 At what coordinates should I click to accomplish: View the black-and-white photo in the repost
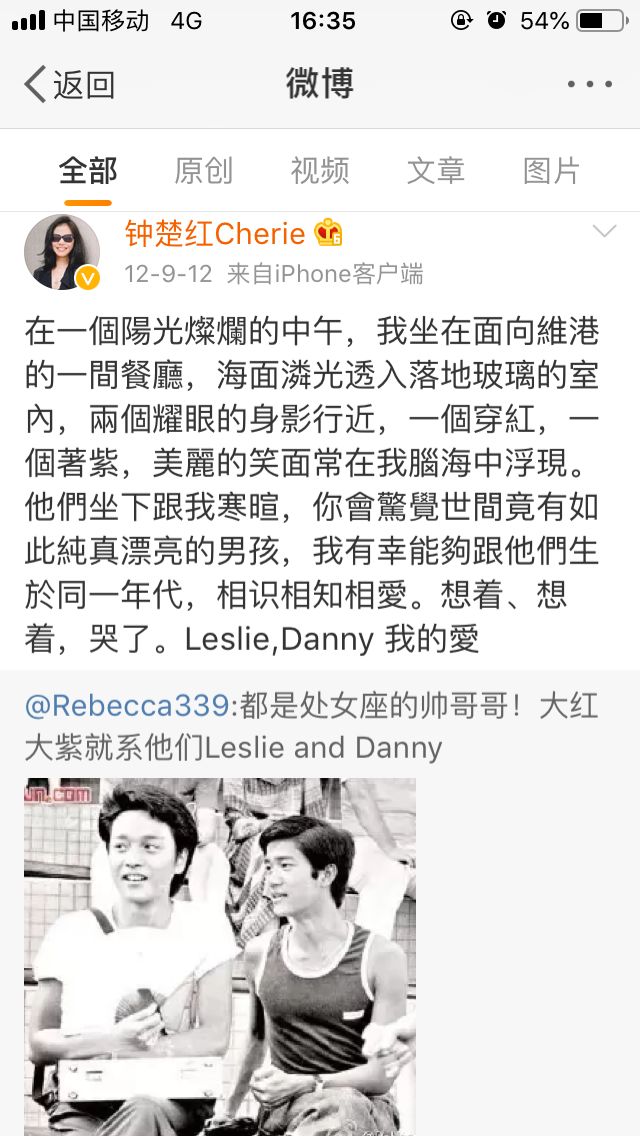(x=220, y=955)
